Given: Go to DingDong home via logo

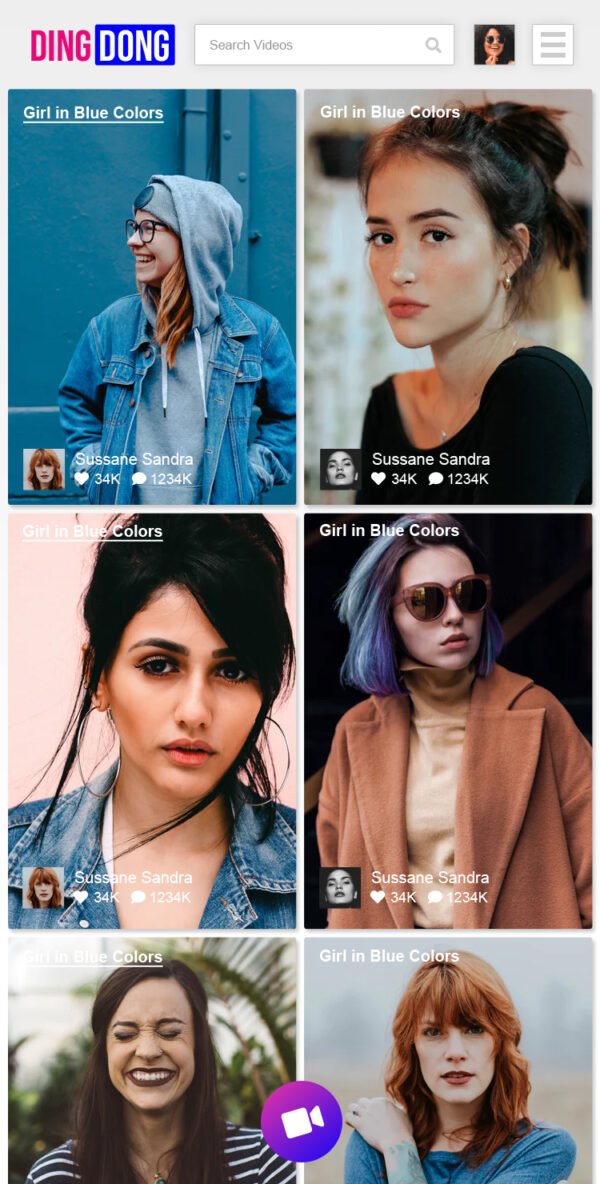Looking at the screenshot, I should 102,45.
